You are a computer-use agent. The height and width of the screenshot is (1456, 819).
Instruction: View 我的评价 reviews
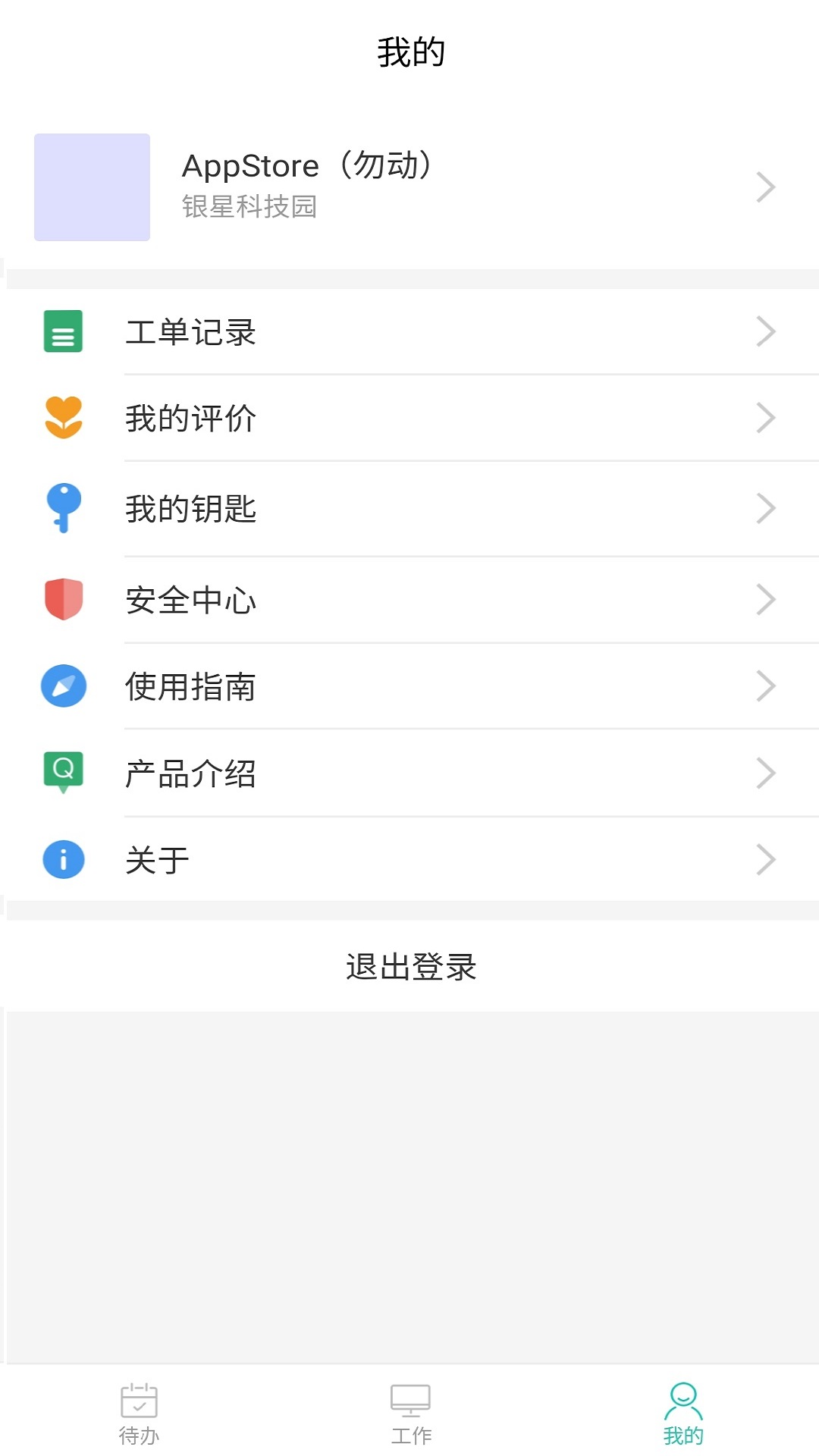pos(409,418)
